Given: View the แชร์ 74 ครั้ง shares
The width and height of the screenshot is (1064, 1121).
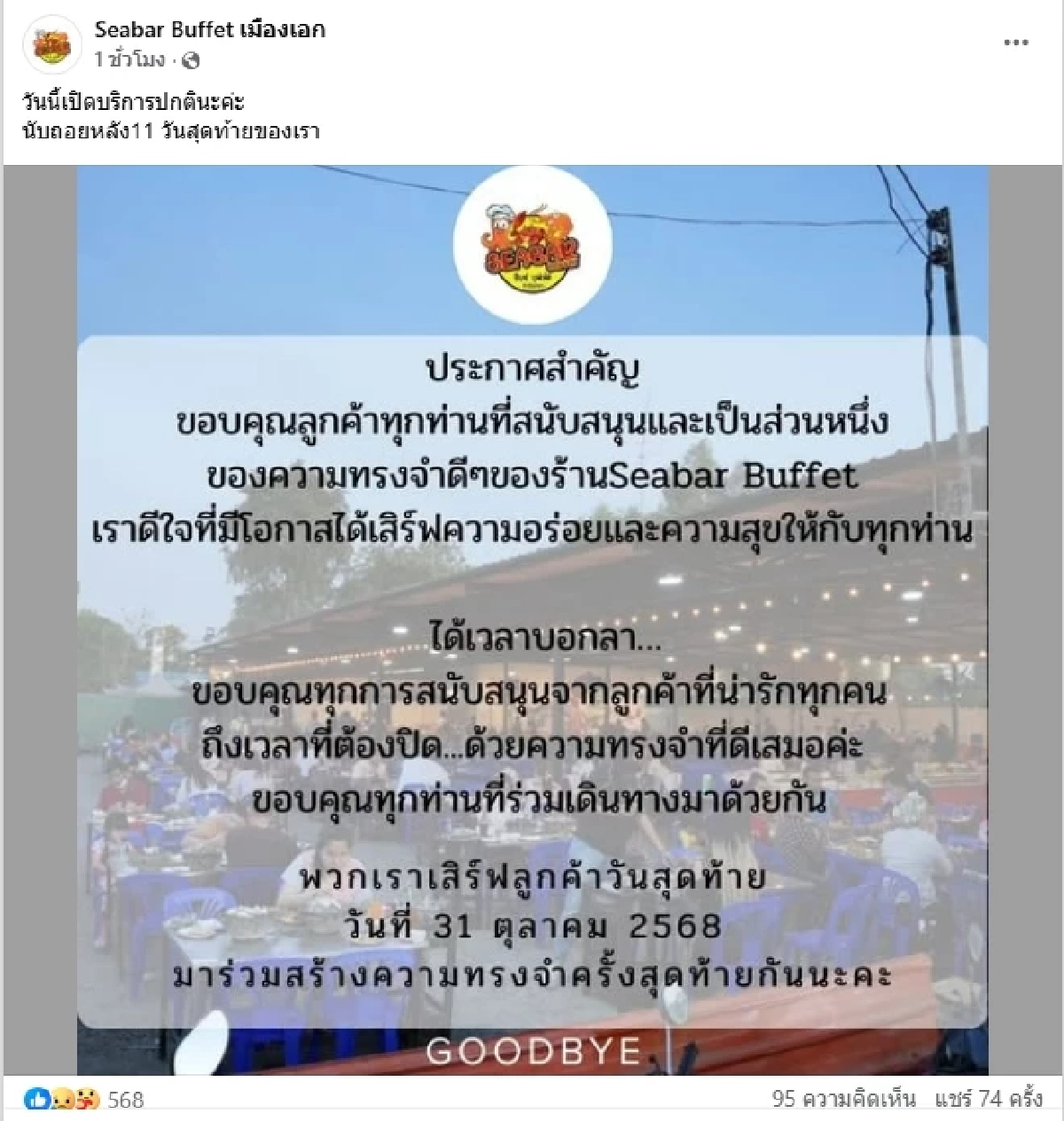Looking at the screenshot, I should 987,1100.
